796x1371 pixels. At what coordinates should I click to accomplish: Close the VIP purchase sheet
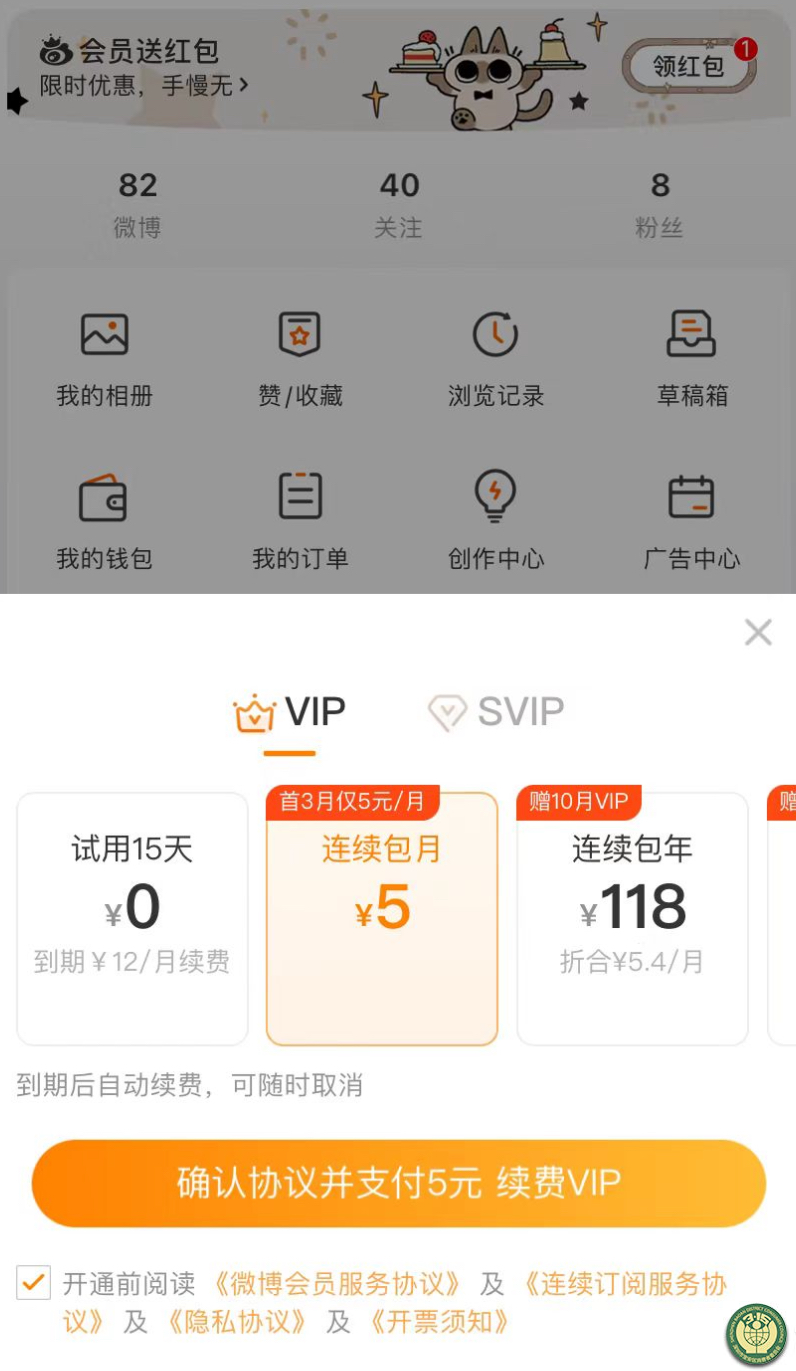click(758, 632)
